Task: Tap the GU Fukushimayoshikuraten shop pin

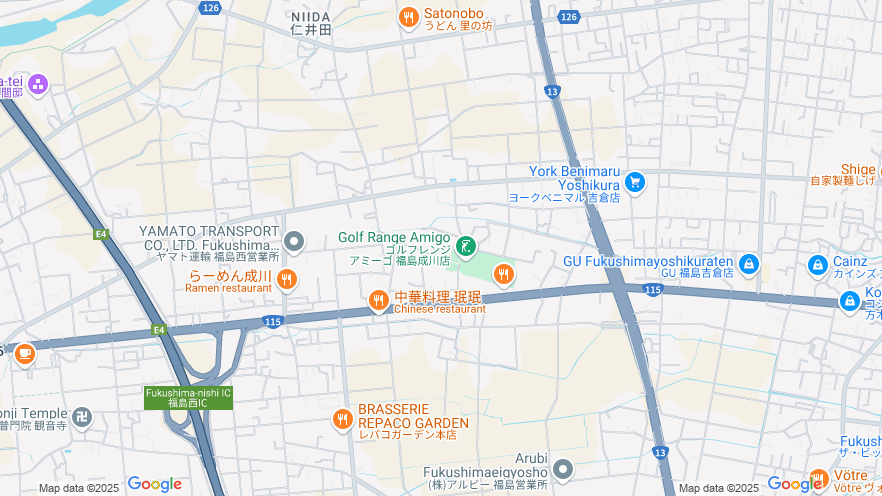Action: [749, 265]
